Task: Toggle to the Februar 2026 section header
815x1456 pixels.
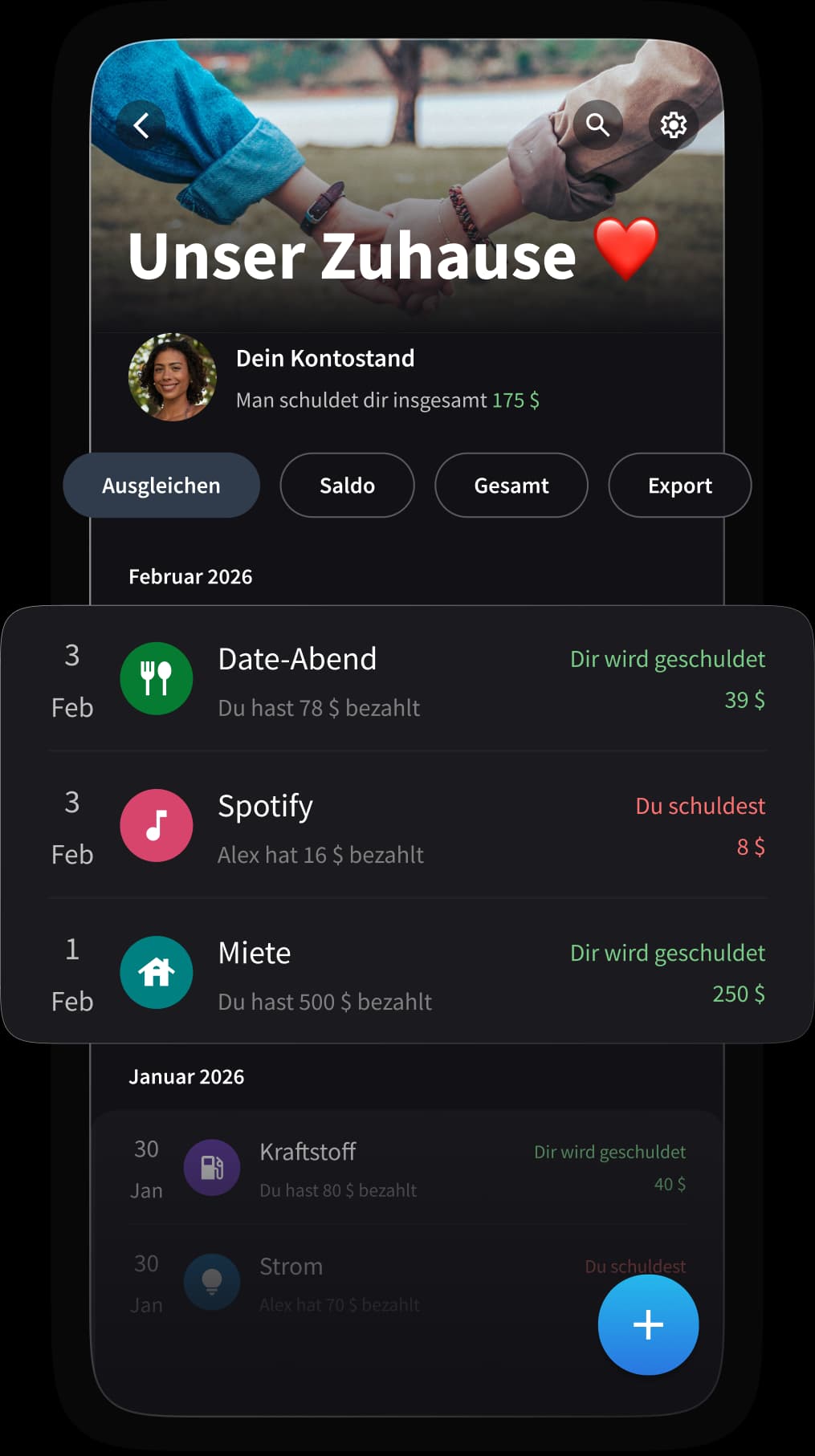Action: (190, 576)
